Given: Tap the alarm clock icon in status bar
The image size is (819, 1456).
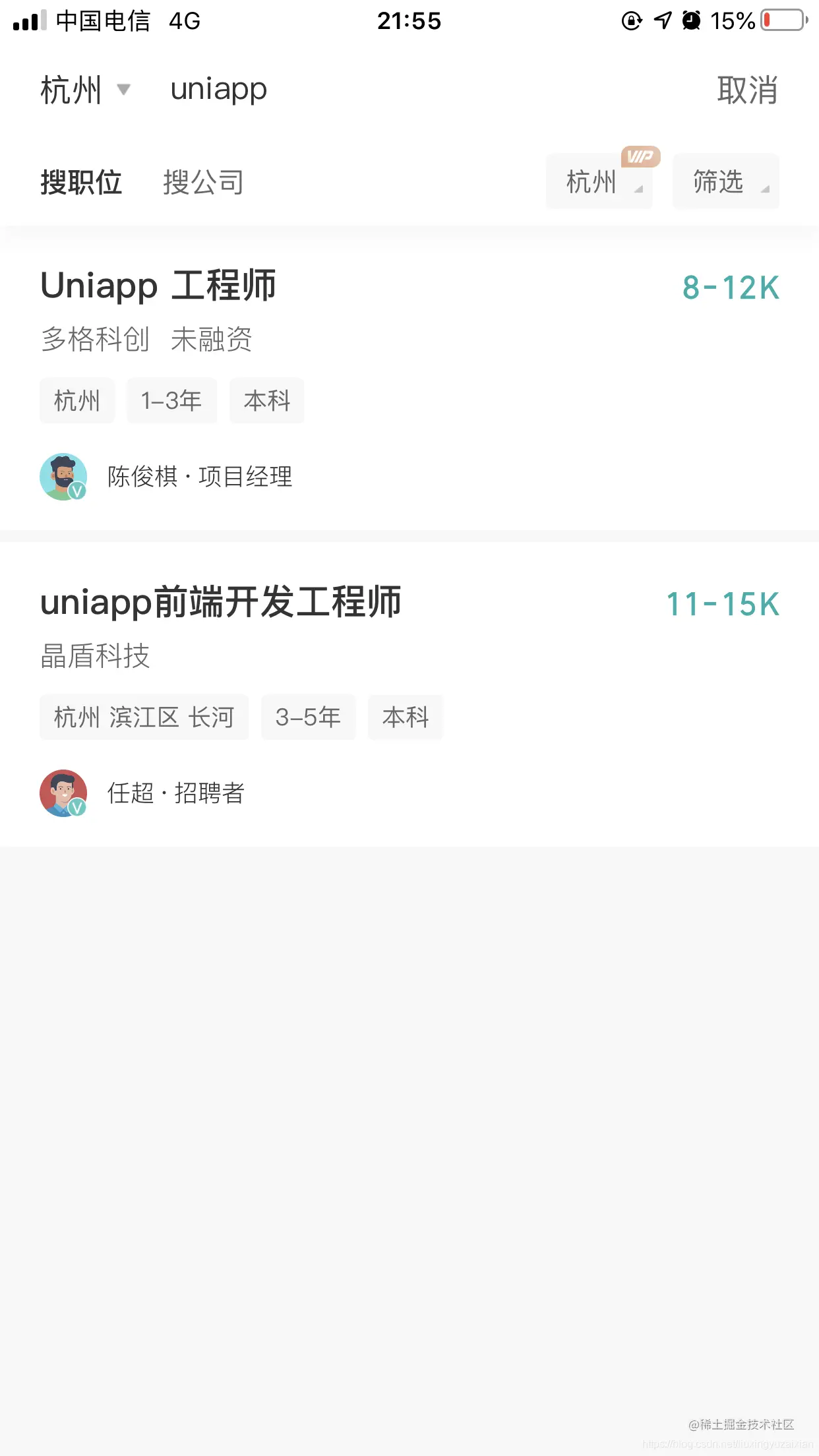Looking at the screenshot, I should point(690,22).
